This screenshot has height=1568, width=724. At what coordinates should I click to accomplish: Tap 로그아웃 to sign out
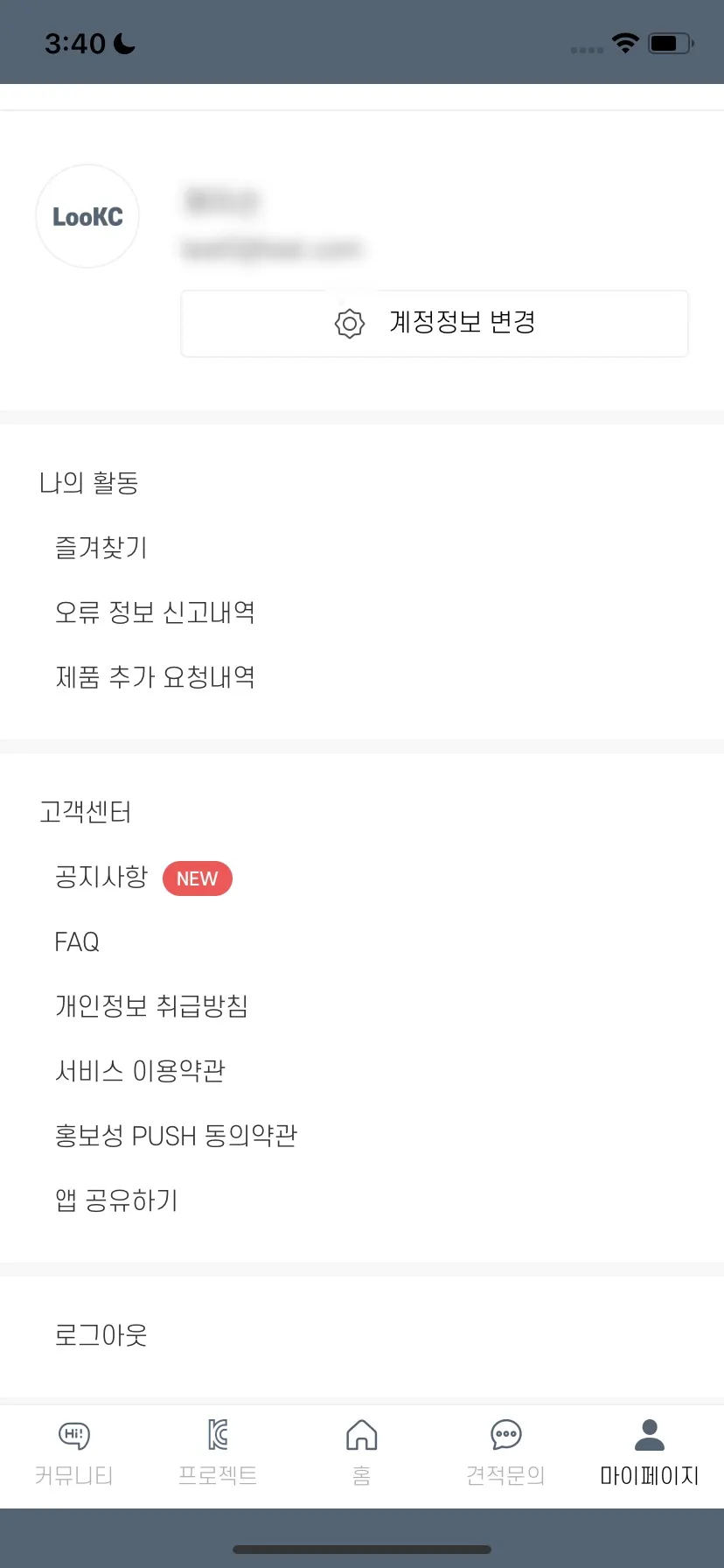[101, 1335]
